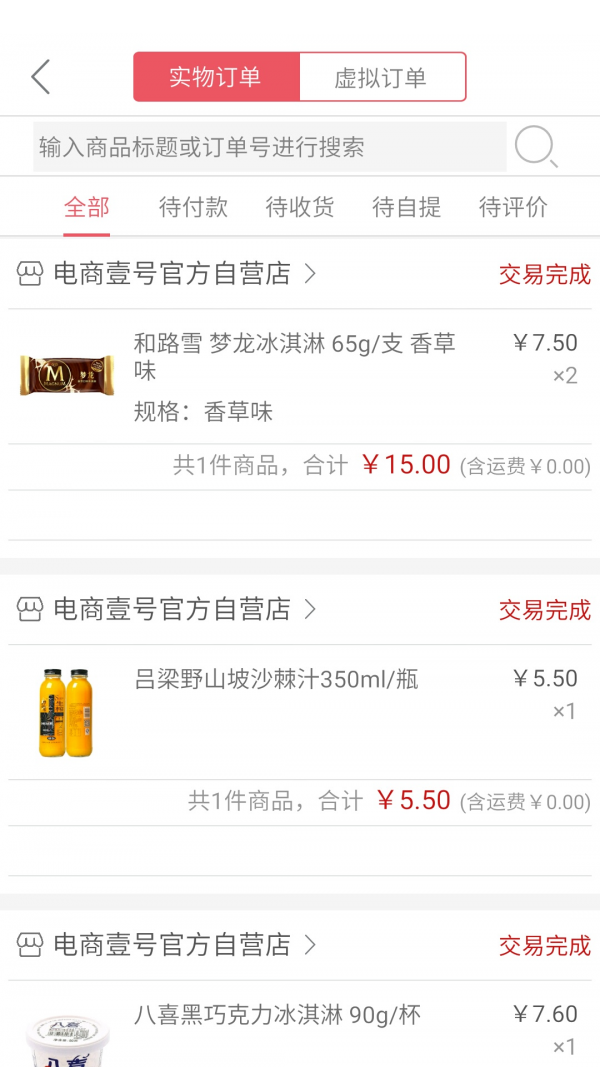
Task: Open the 待自提 tab
Action: click(x=406, y=207)
